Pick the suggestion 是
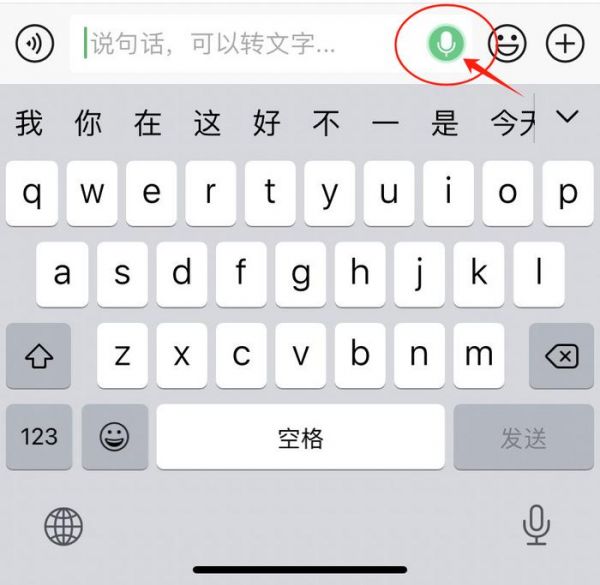The width and height of the screenshot is (600, 585). [444, 124]
